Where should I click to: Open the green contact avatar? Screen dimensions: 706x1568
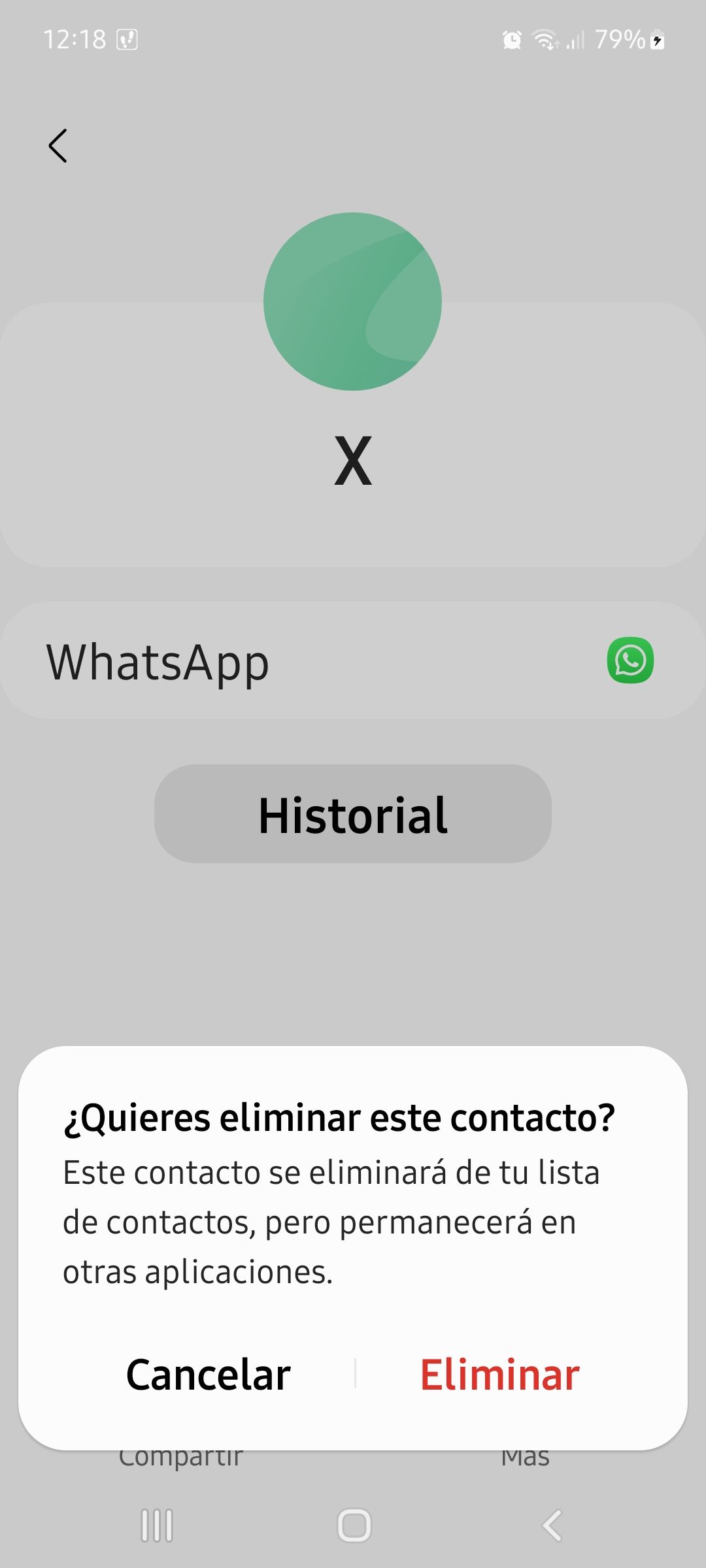click(352, 302)
